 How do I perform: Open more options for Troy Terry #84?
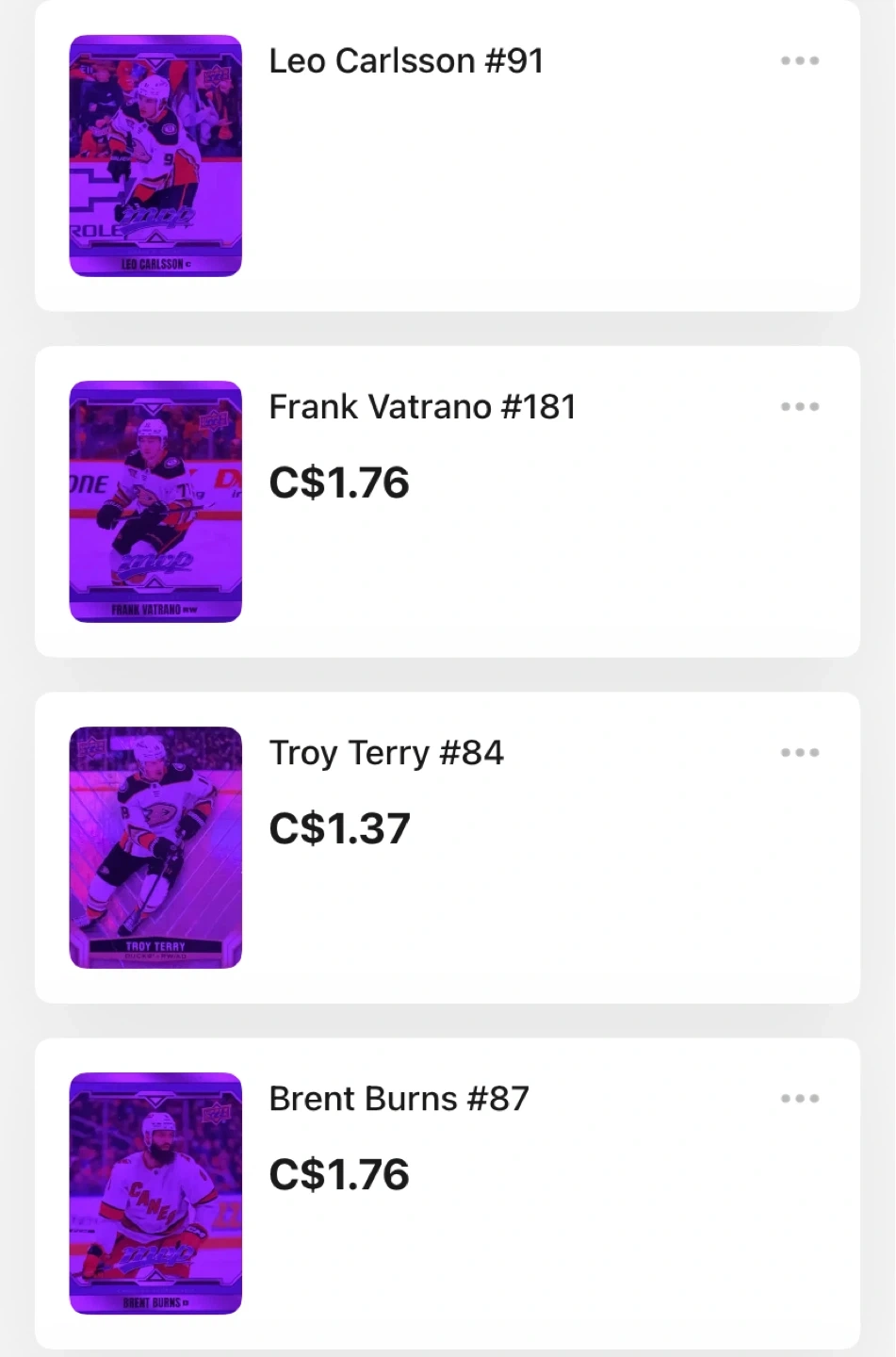800,753
